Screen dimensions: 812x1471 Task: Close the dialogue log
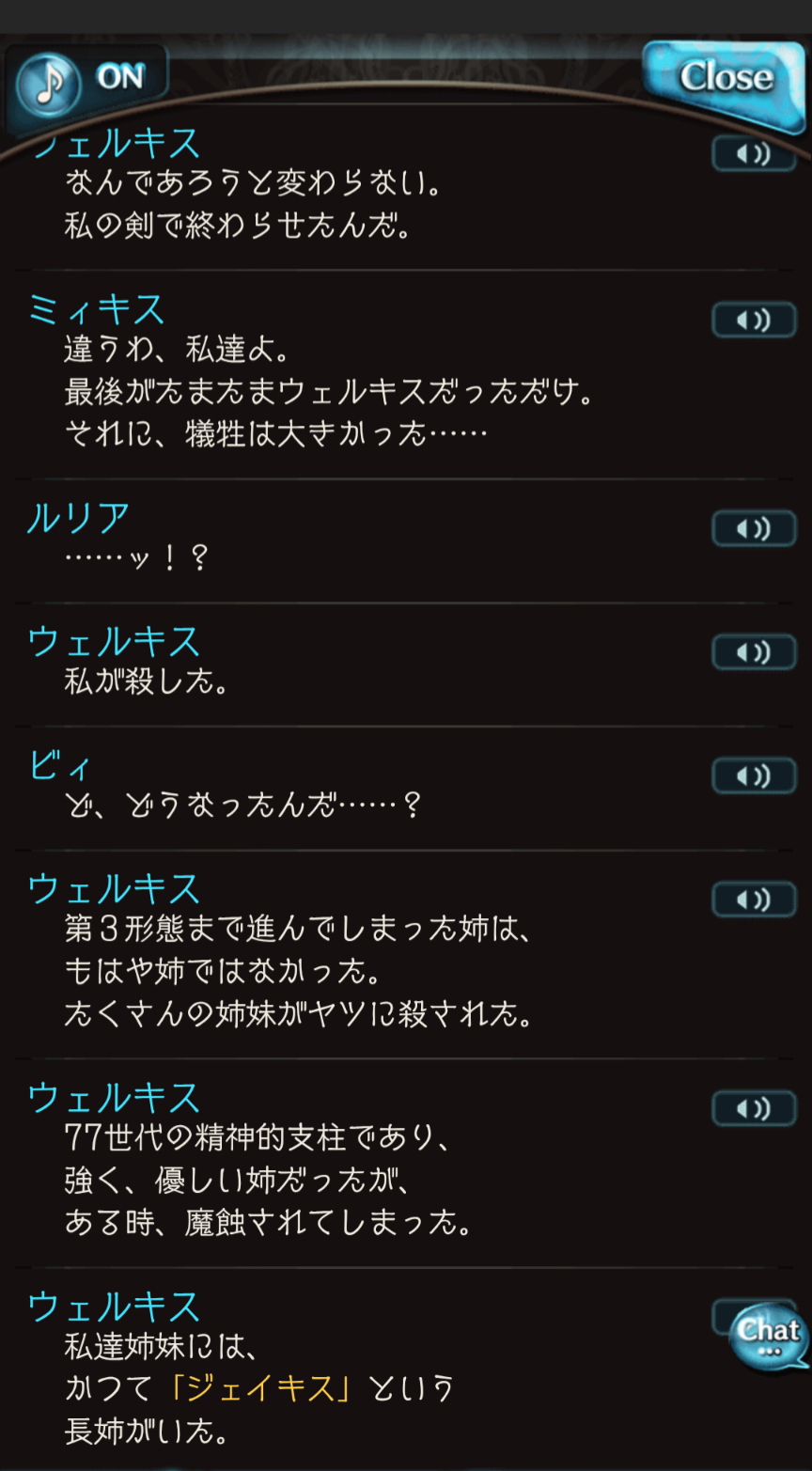724,79
